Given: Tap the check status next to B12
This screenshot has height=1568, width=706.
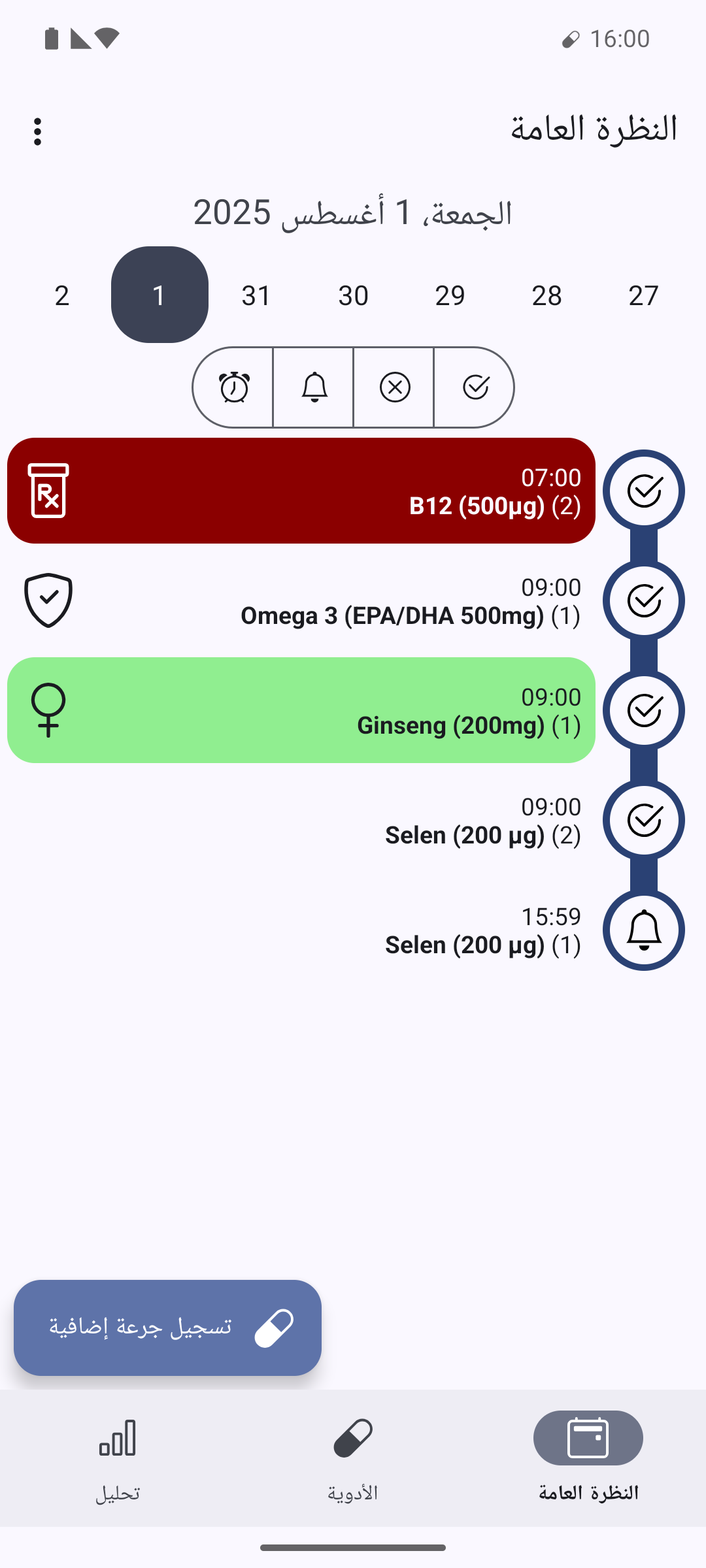Looking at the screenshot, I should point(644,491).
